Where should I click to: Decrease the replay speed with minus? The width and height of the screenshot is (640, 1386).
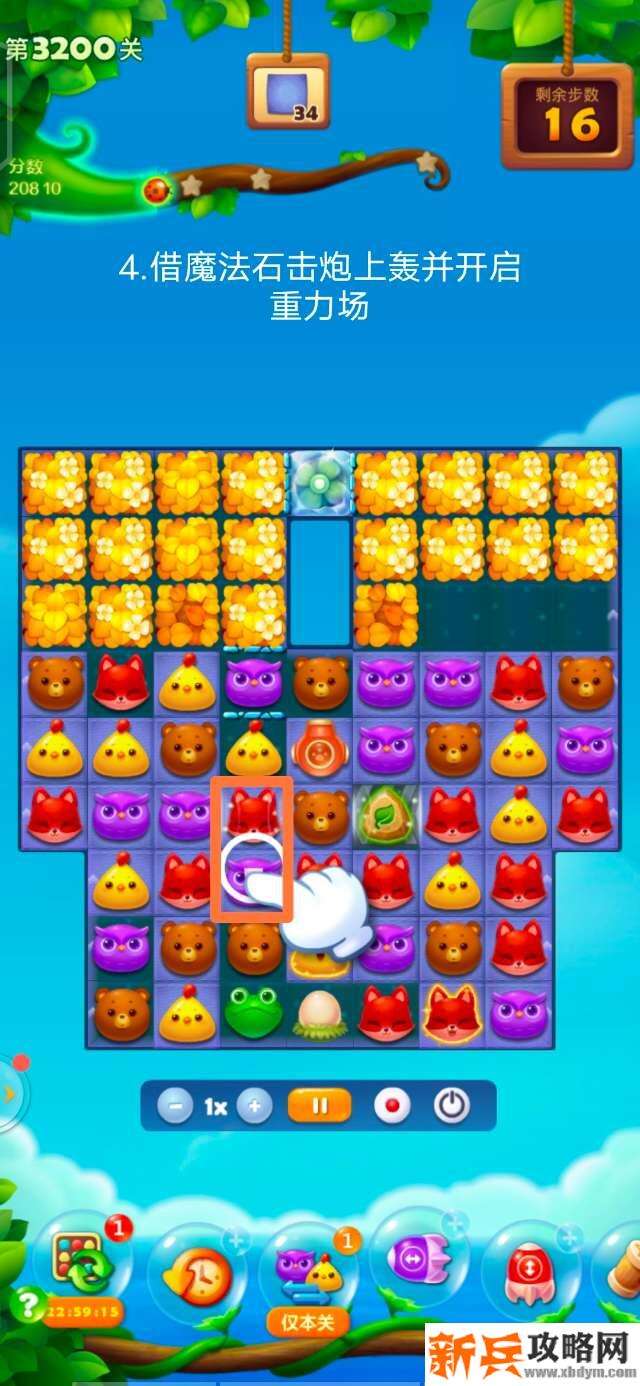point(175,1107)
